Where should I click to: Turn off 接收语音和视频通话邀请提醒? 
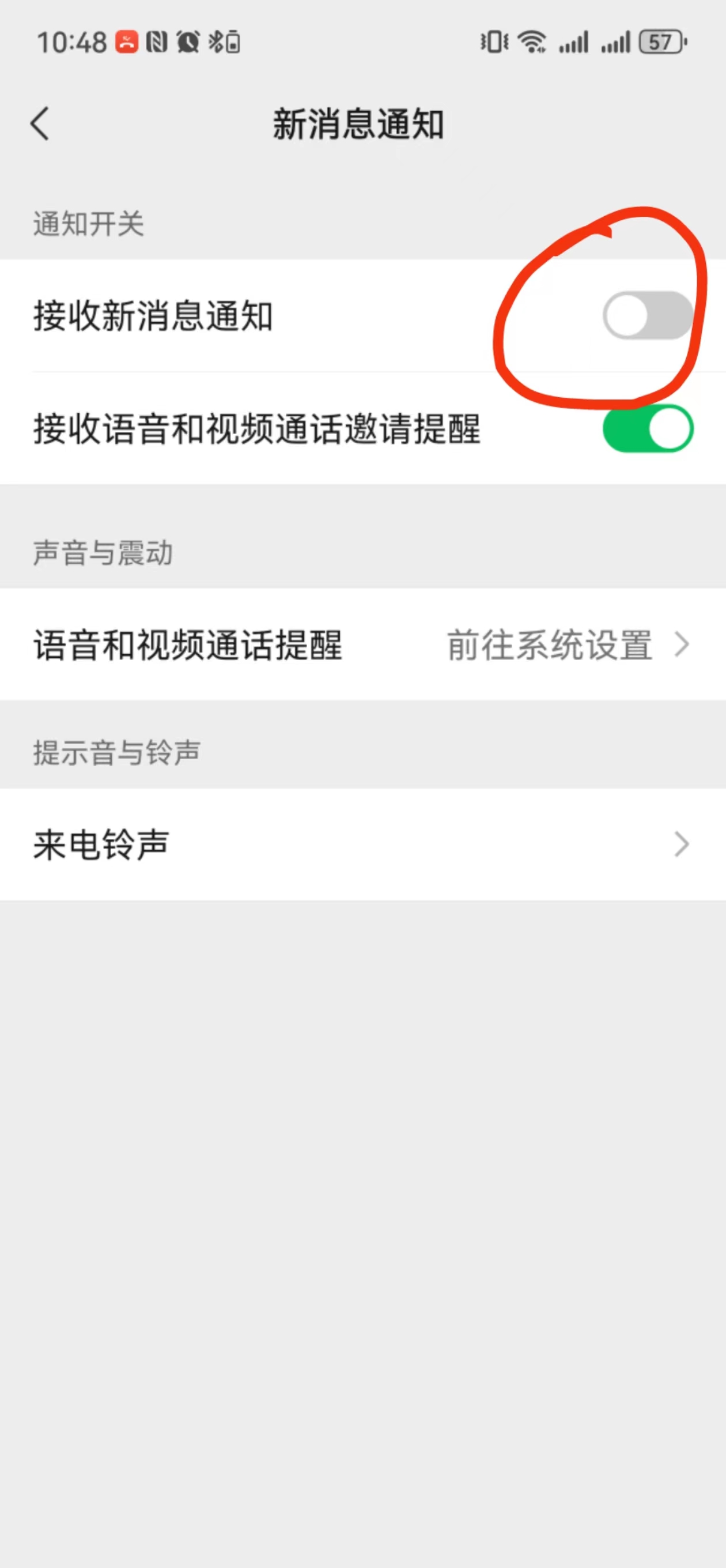648,428
